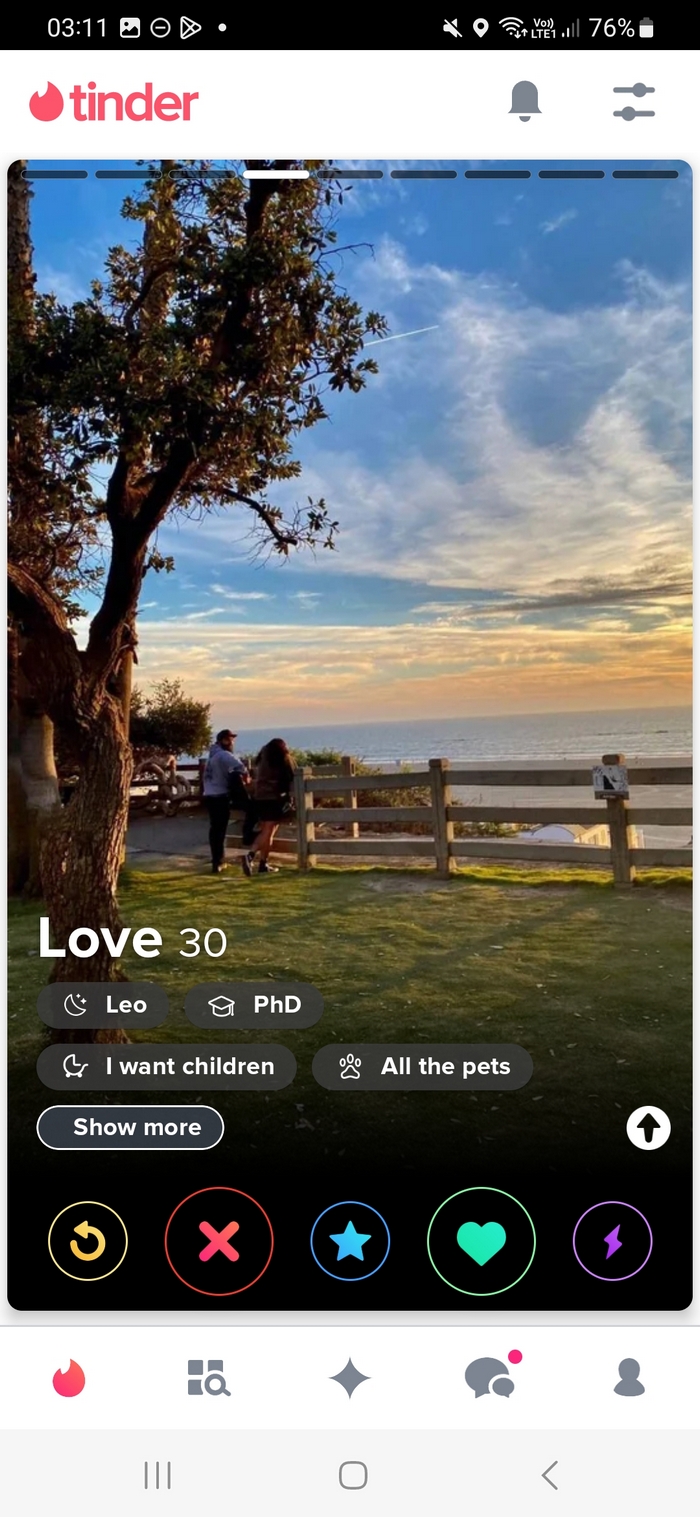Viewport: 700px width, 1517px height.
Task: Switch to the flame home tab
Action: pyautogui.click(x=69, y=1378)
